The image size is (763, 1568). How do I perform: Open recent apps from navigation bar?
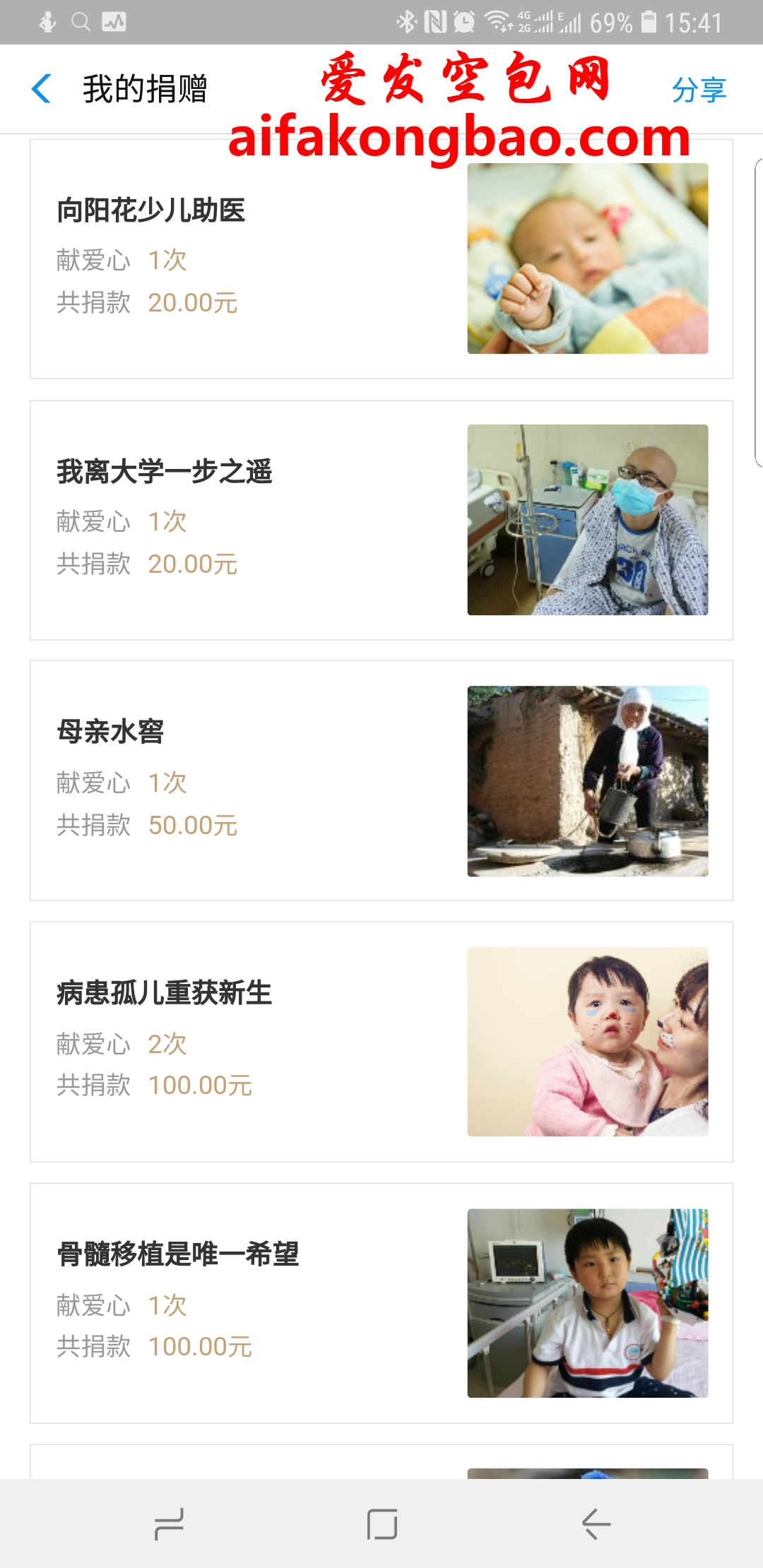pyautogui.click(x=169, y=1524)
